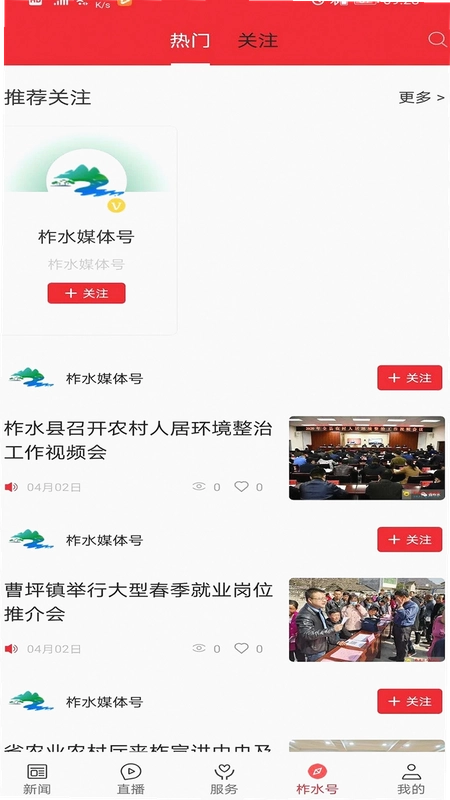Viewport: 450px width, 800px height.
Task: Switch to the 直播 bottom tab
Action: [x=131, y=779]
